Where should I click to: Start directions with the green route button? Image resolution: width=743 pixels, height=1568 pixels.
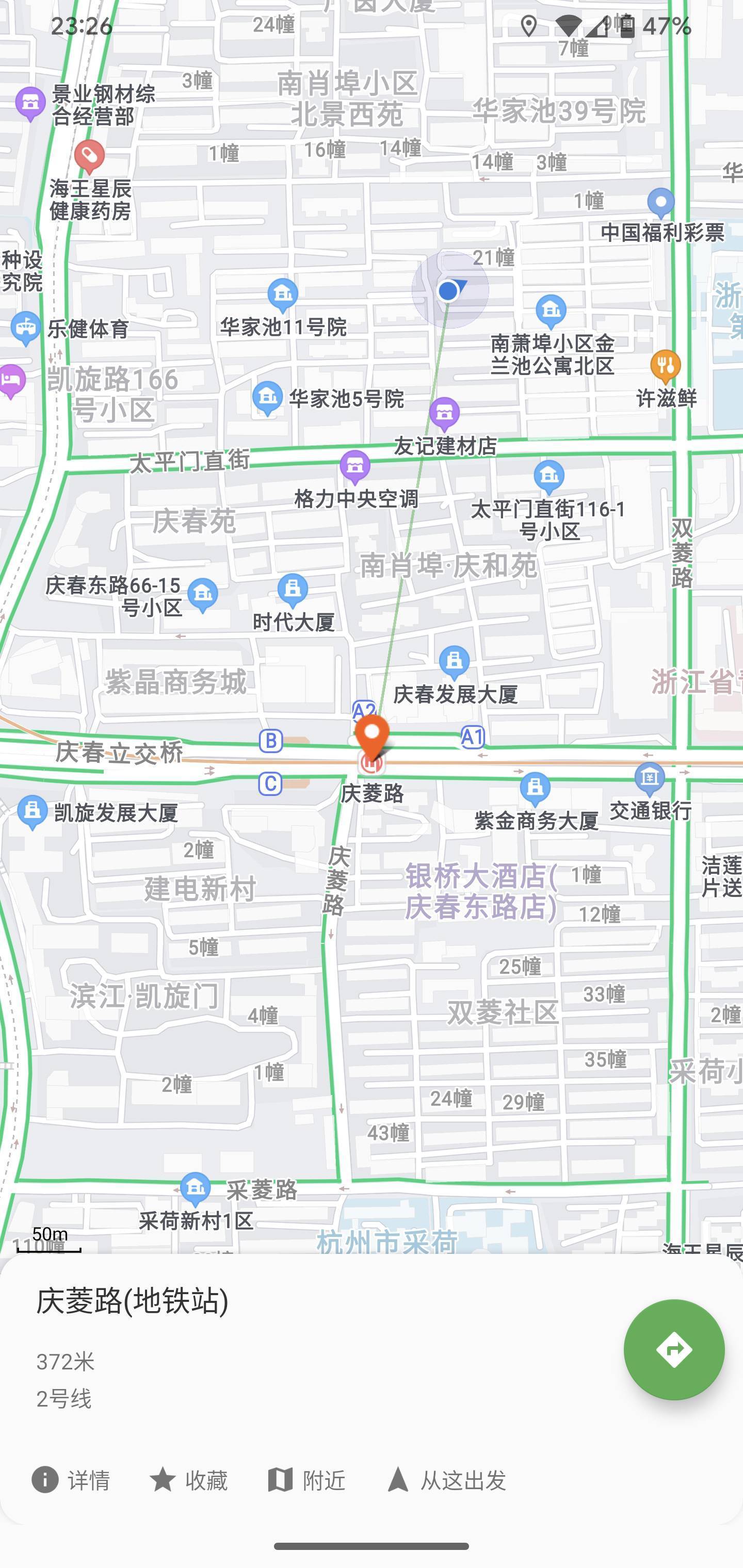[x=673, y=1349]
